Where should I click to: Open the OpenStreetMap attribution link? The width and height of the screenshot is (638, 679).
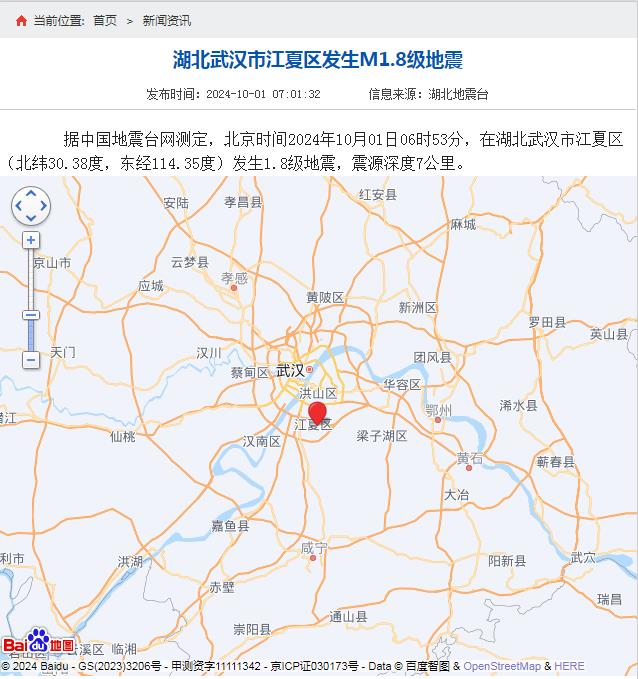coord(501,667)
